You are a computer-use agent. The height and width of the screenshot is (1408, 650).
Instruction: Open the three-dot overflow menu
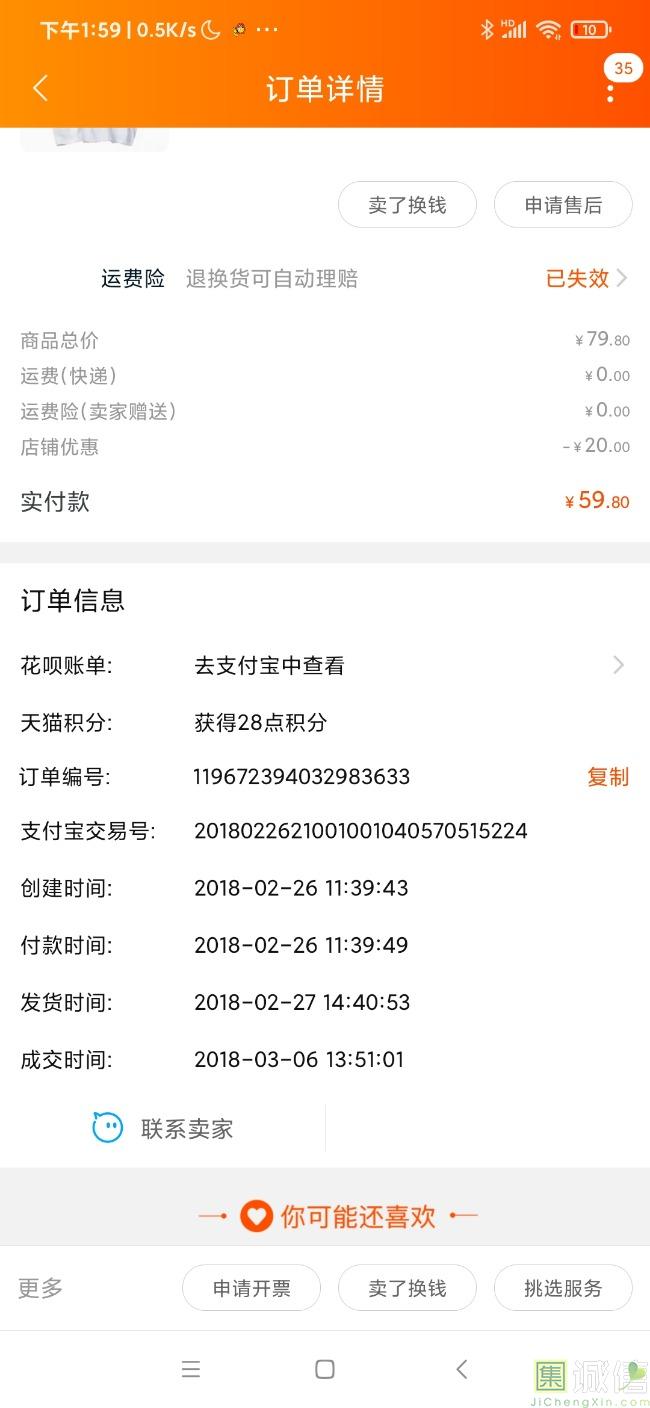(610, 92)
